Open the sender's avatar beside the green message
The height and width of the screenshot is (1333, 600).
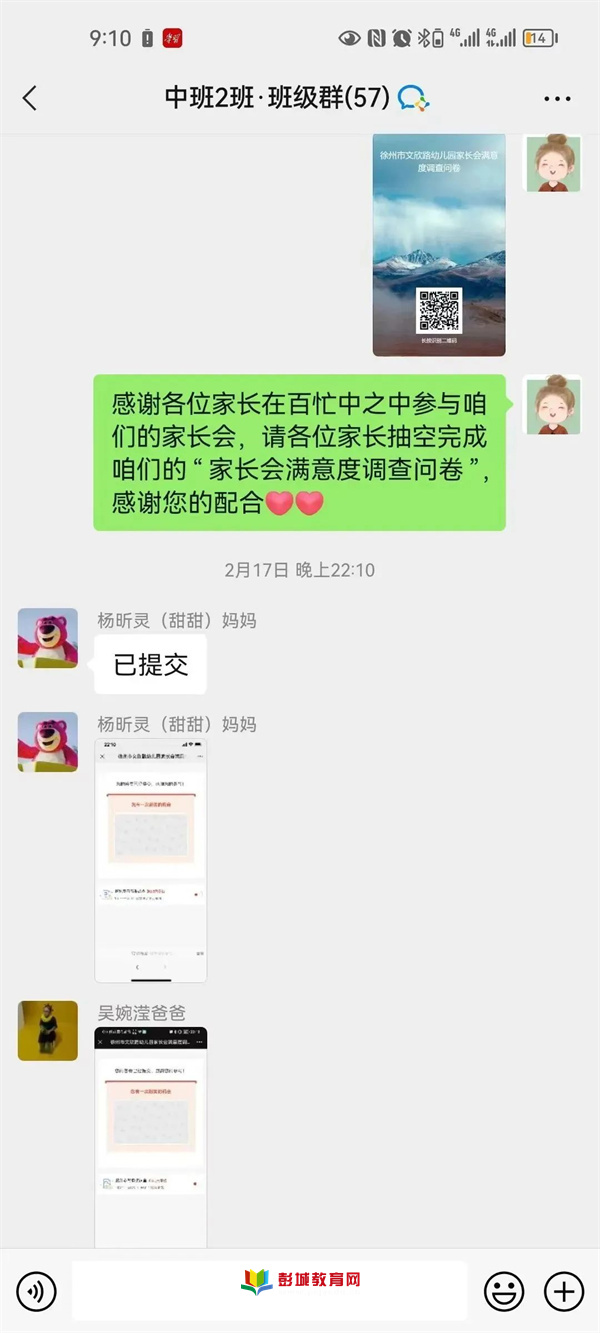point(553,405)
